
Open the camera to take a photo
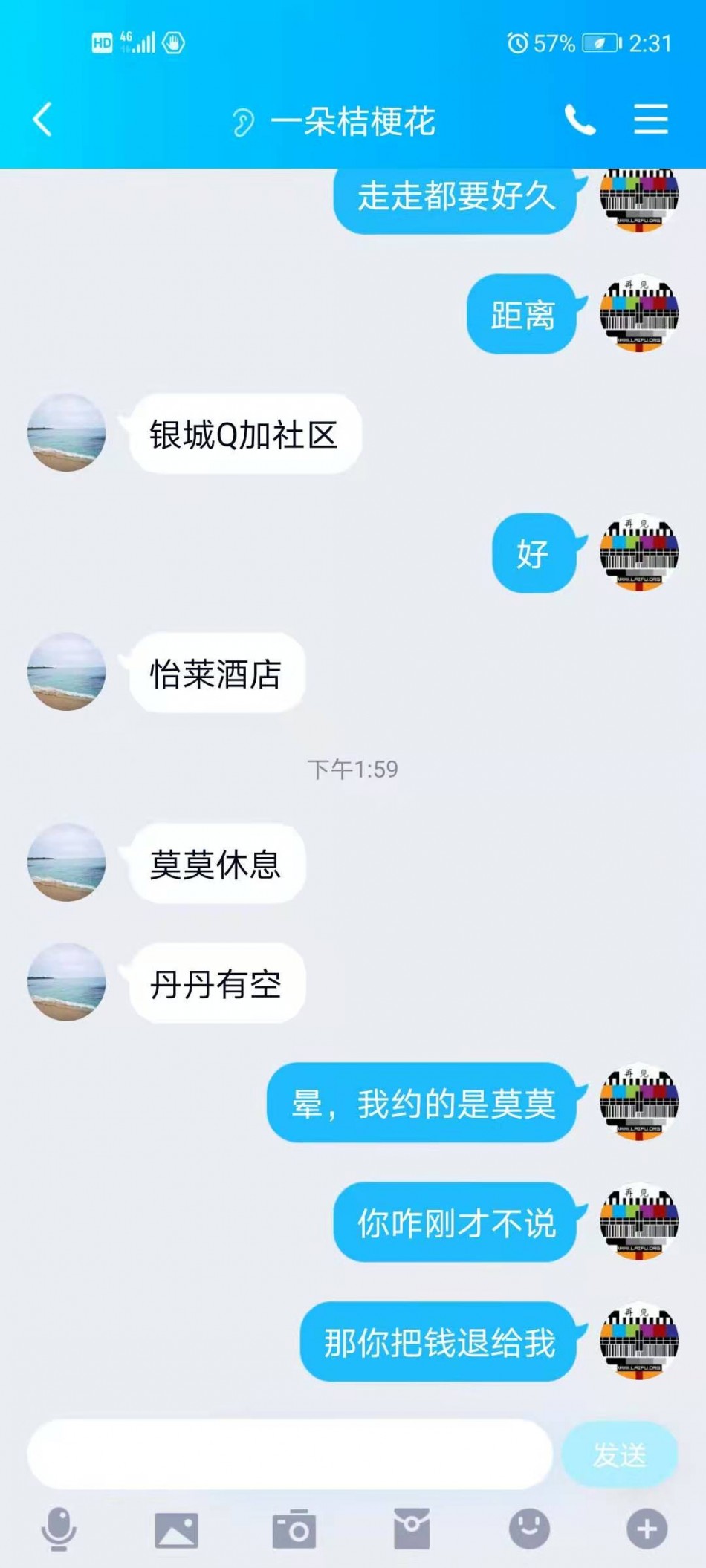(294, 1529)
